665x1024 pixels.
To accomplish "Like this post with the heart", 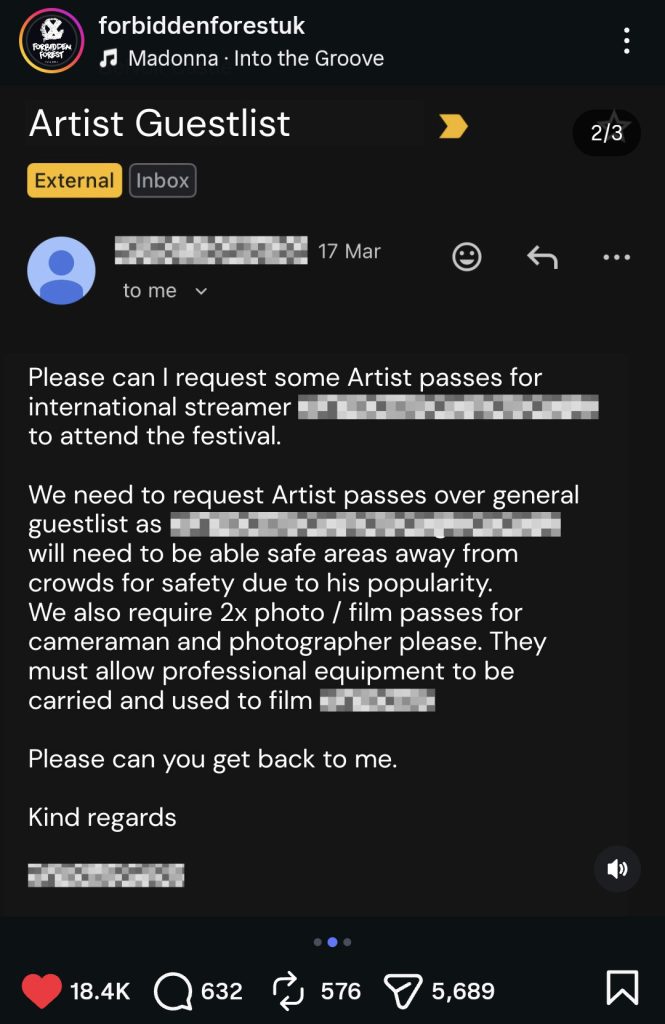I will click(x=41, y=990).
